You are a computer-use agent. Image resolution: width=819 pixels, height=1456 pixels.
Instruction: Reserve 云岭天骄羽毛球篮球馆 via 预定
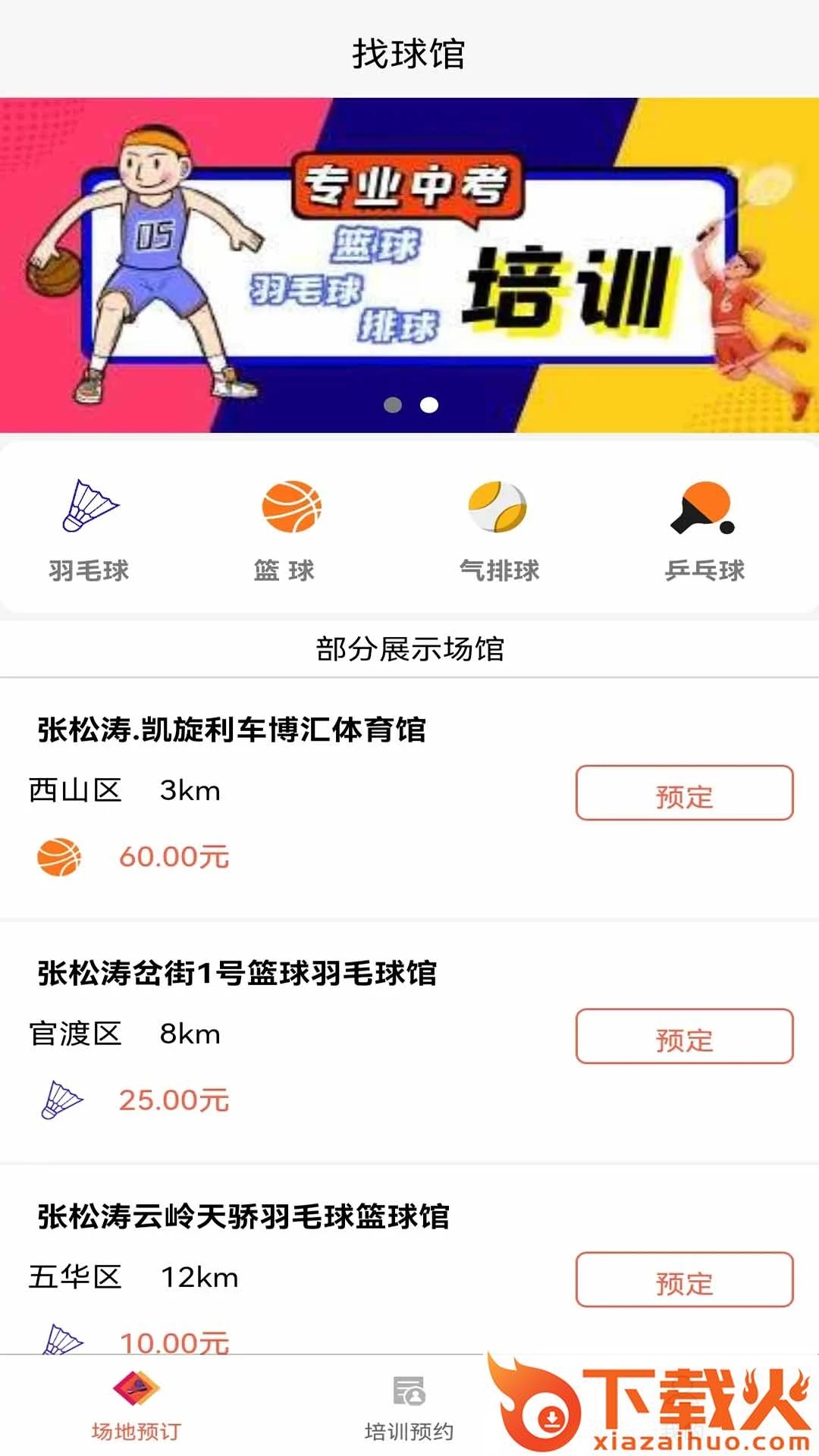click(684, 1280)
